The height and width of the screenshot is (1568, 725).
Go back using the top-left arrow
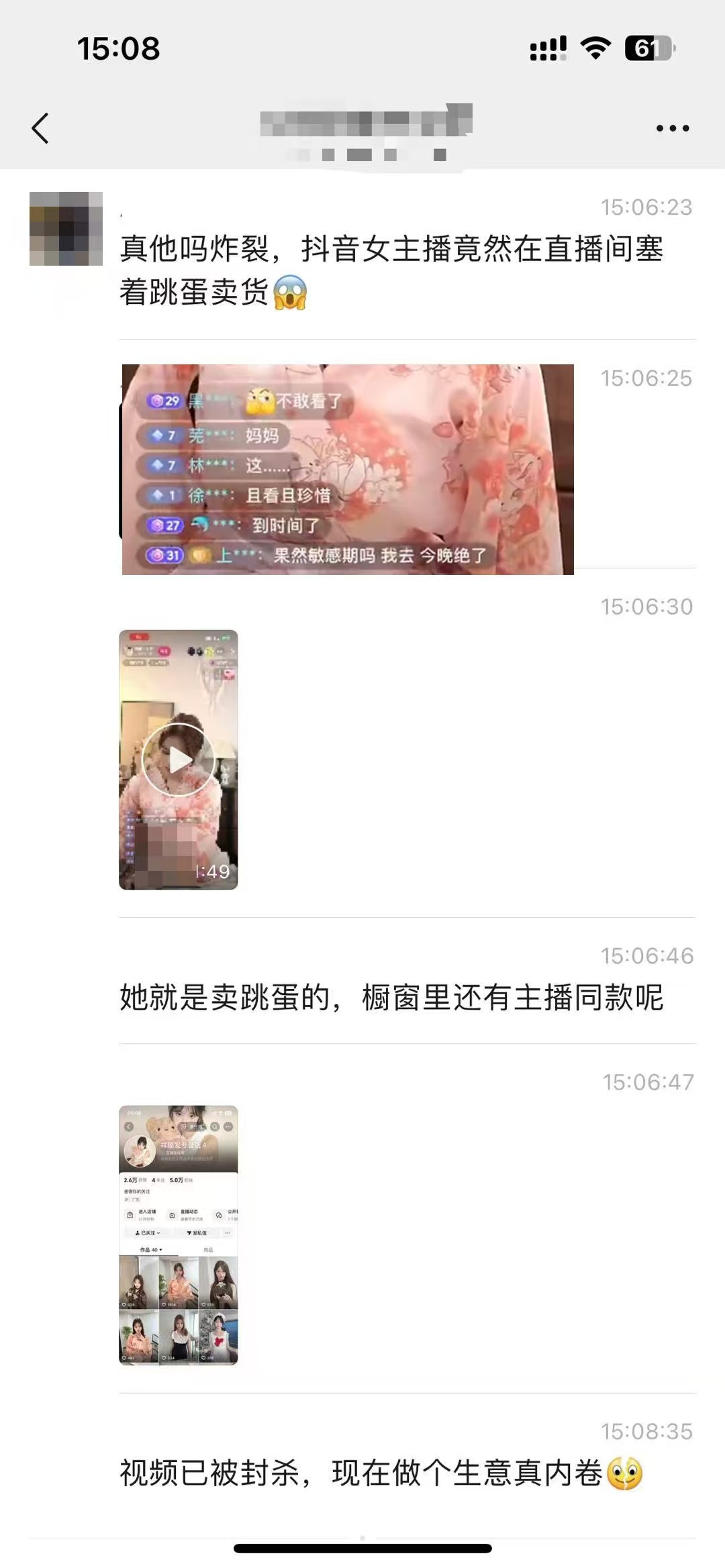[x=40, y=127]
